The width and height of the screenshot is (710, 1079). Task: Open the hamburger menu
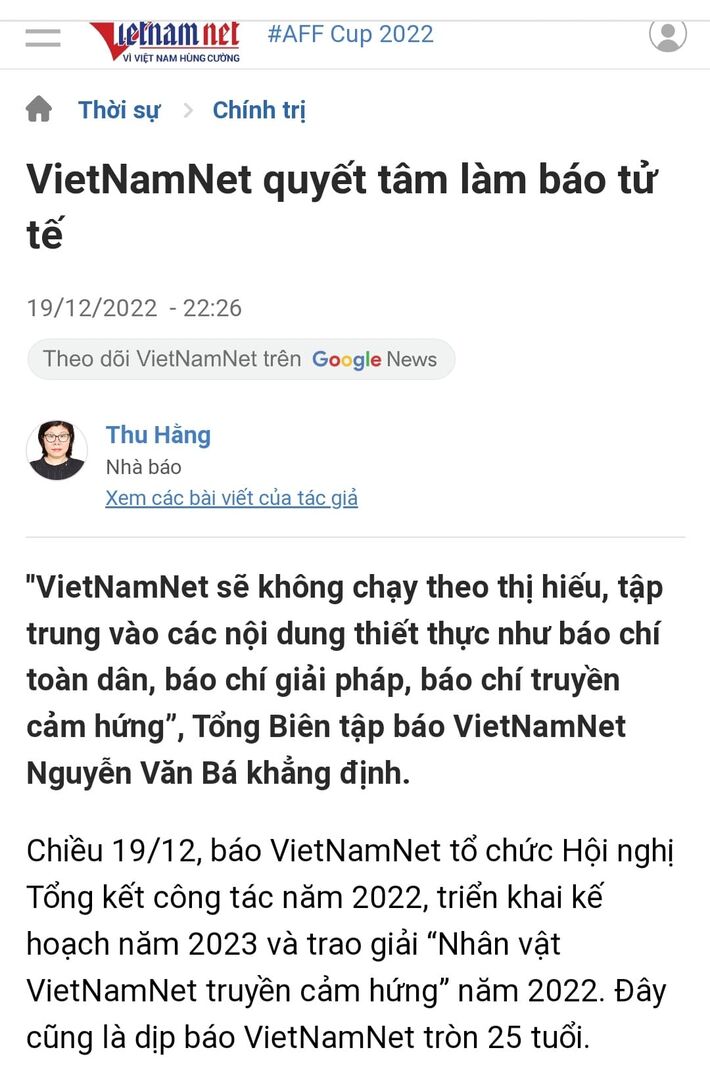tap(43, 38)
